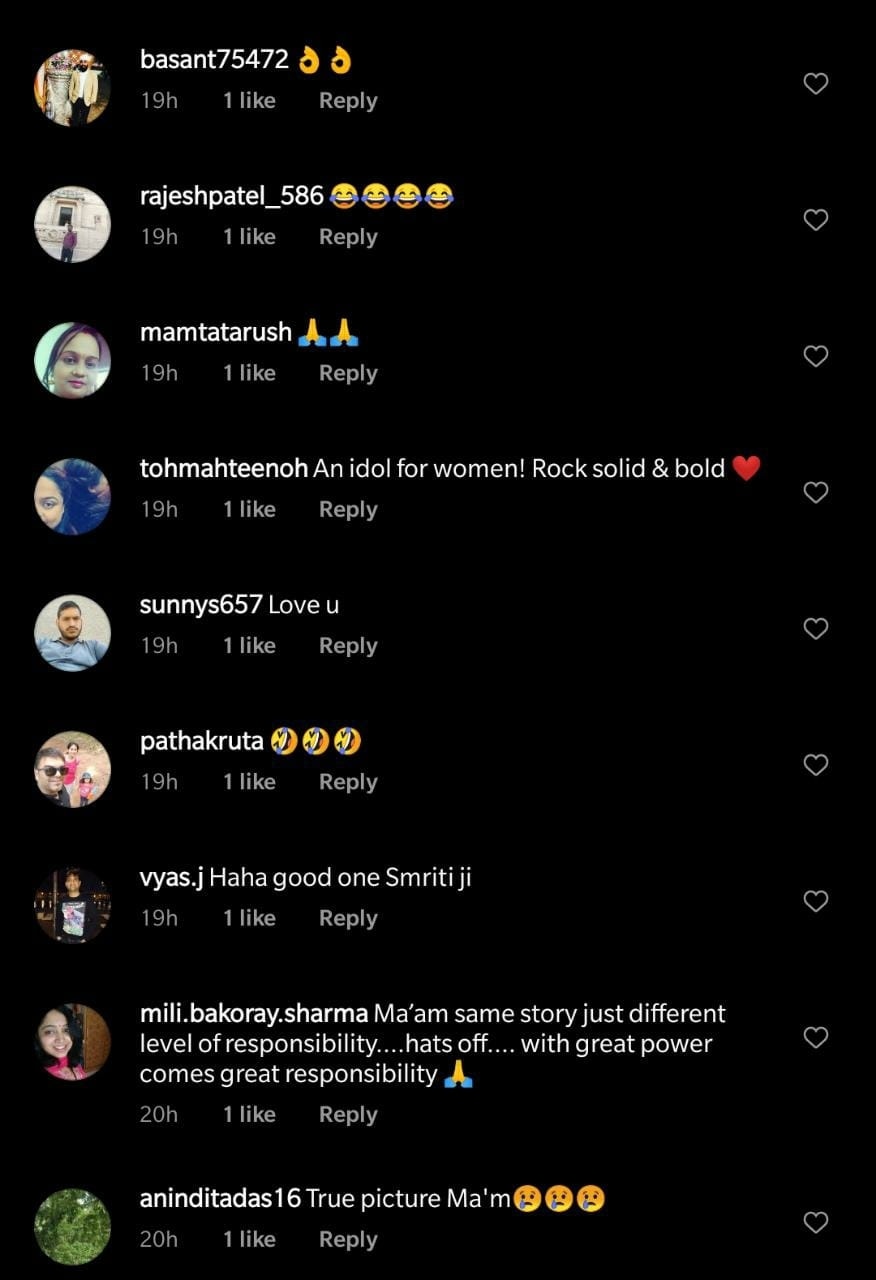The width and height of the screenshot is (876, 1280).
Task: Open the username mili.bakoray.sharma
Action: tap(254, 1014)
